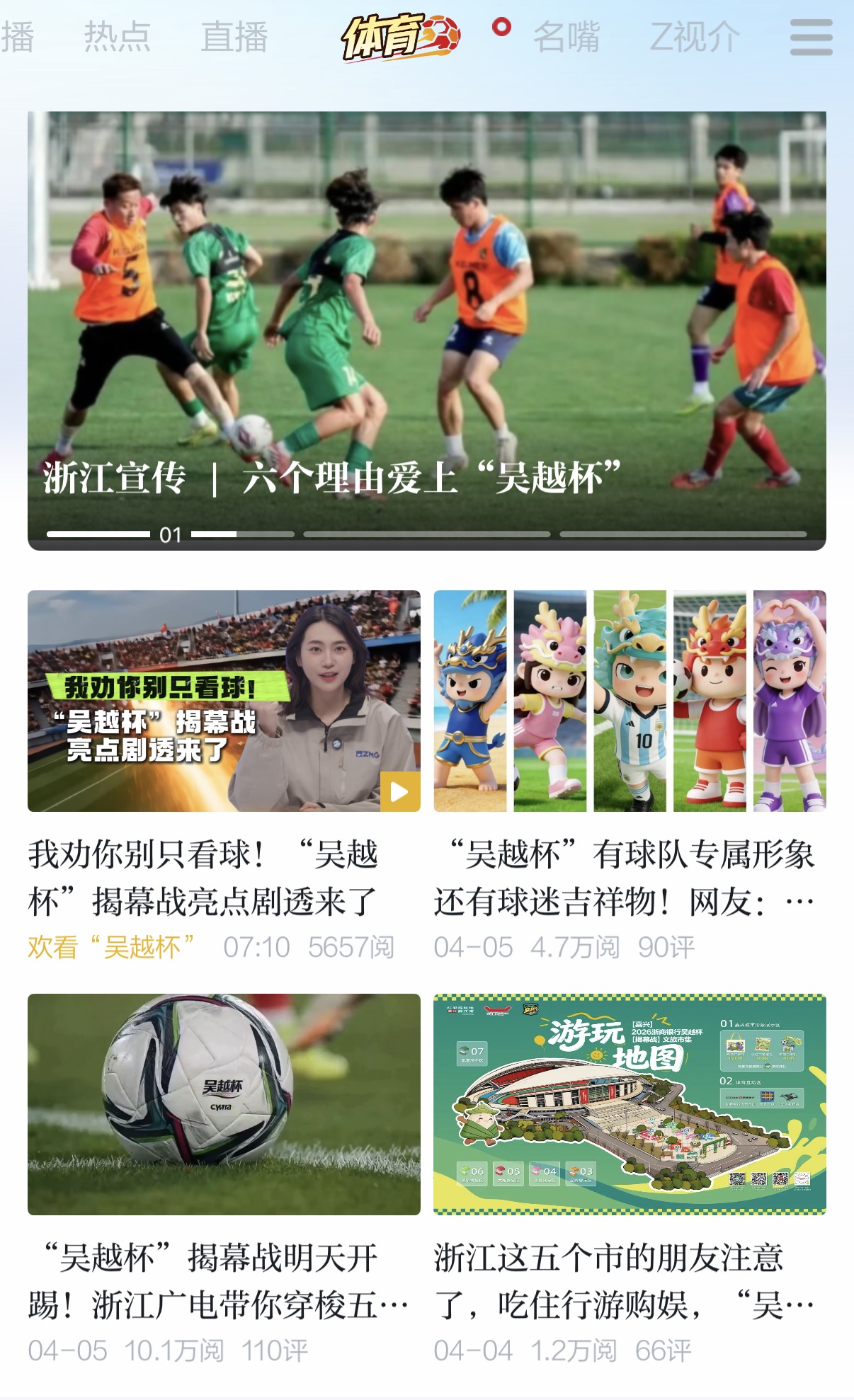Read the 揭幕战明天开踢 football article

(x=224, y=1281)
